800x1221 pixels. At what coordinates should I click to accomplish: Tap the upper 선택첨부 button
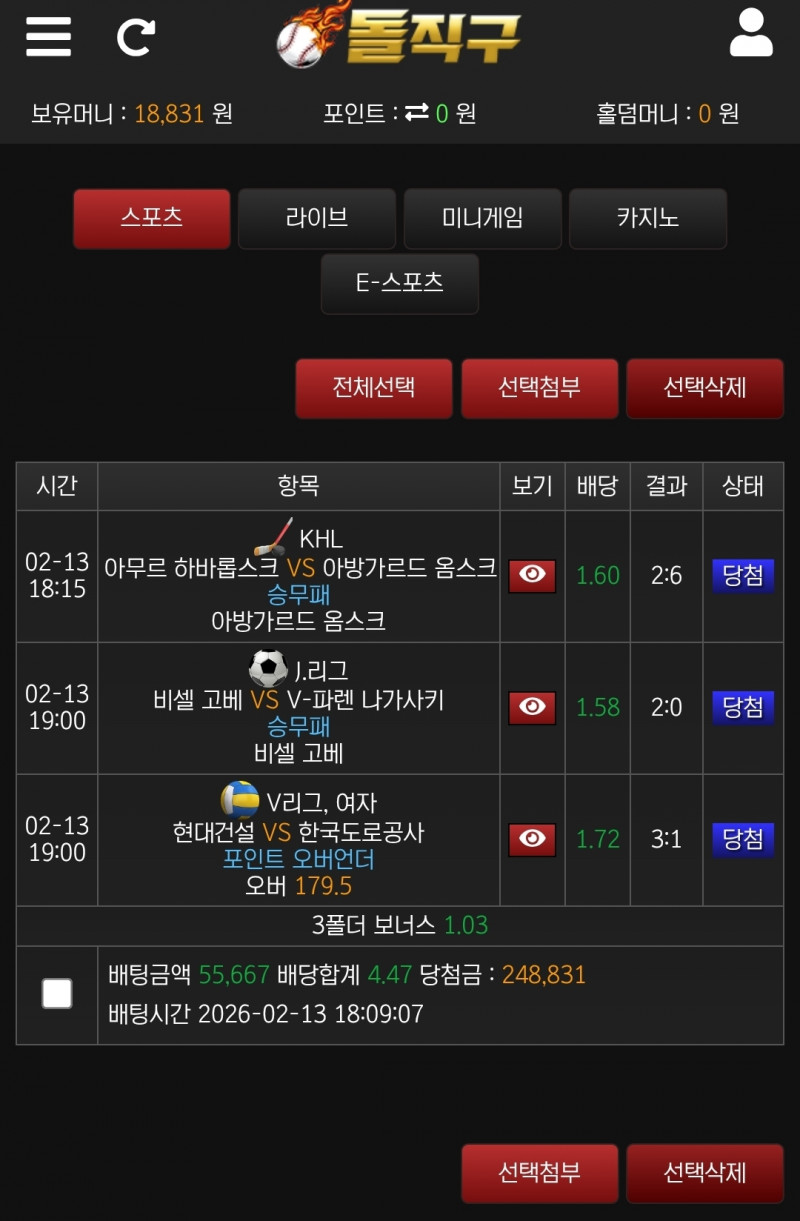point(539,388)
